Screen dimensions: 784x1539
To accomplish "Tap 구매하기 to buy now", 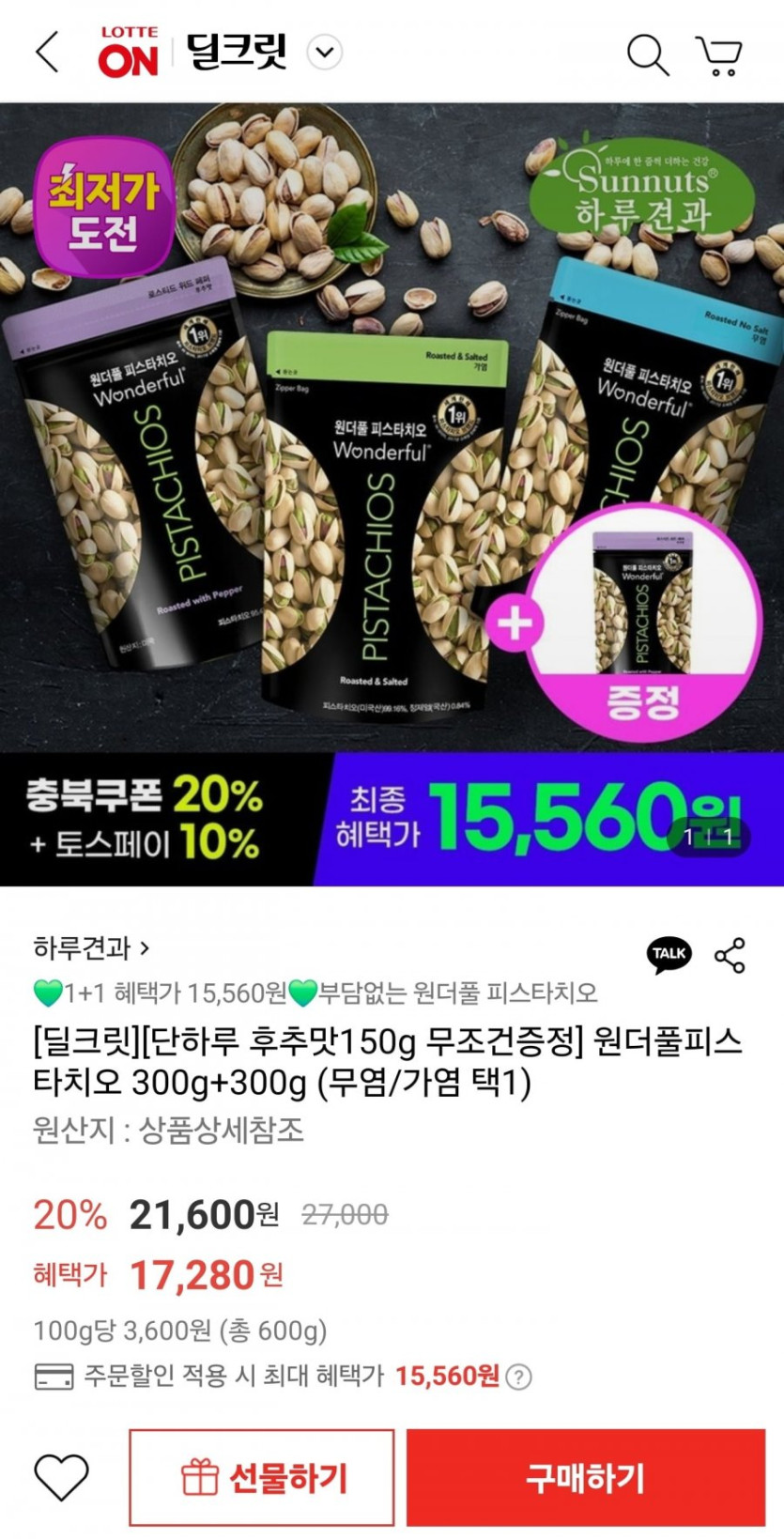I will coord(586,1478).
